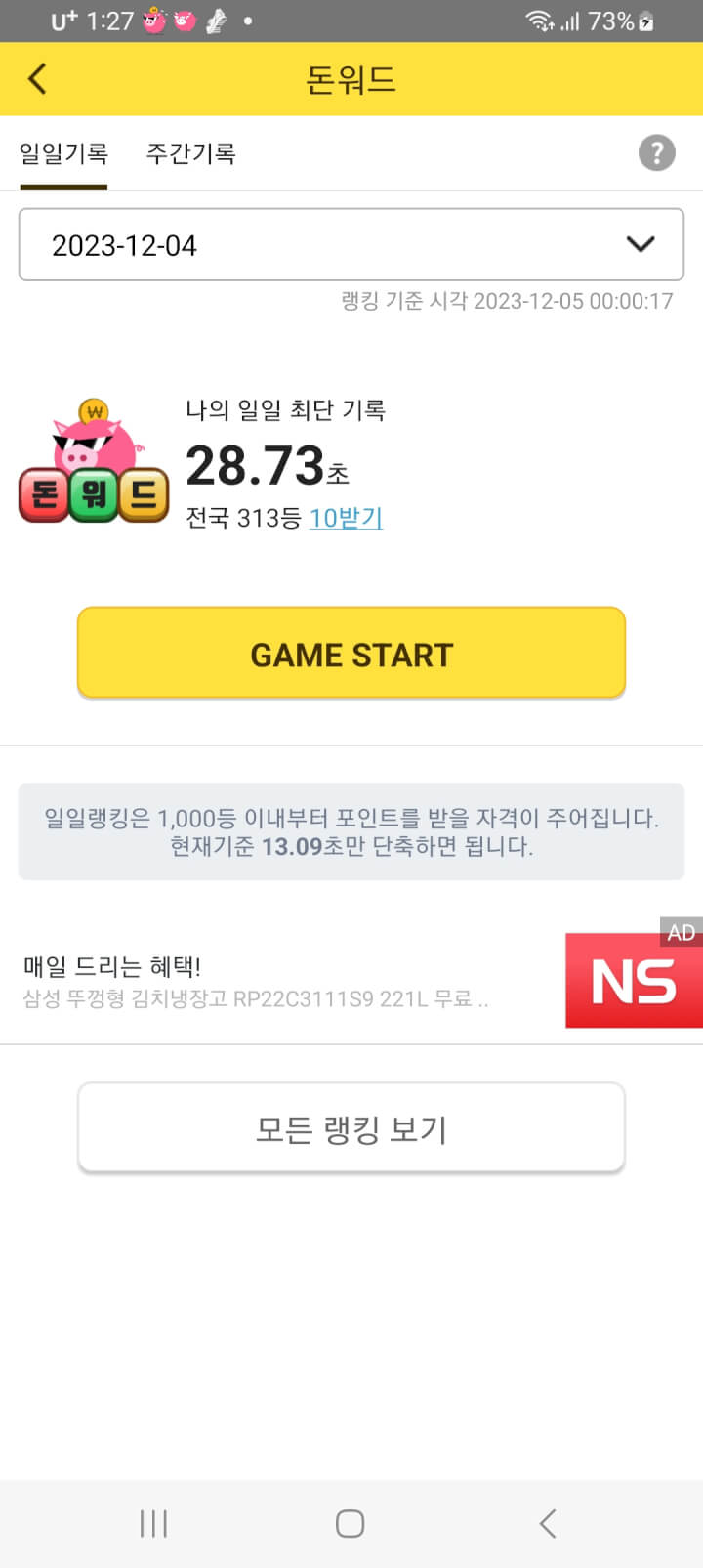Tap the 10받기 reward link

click(x=346, y=518)
